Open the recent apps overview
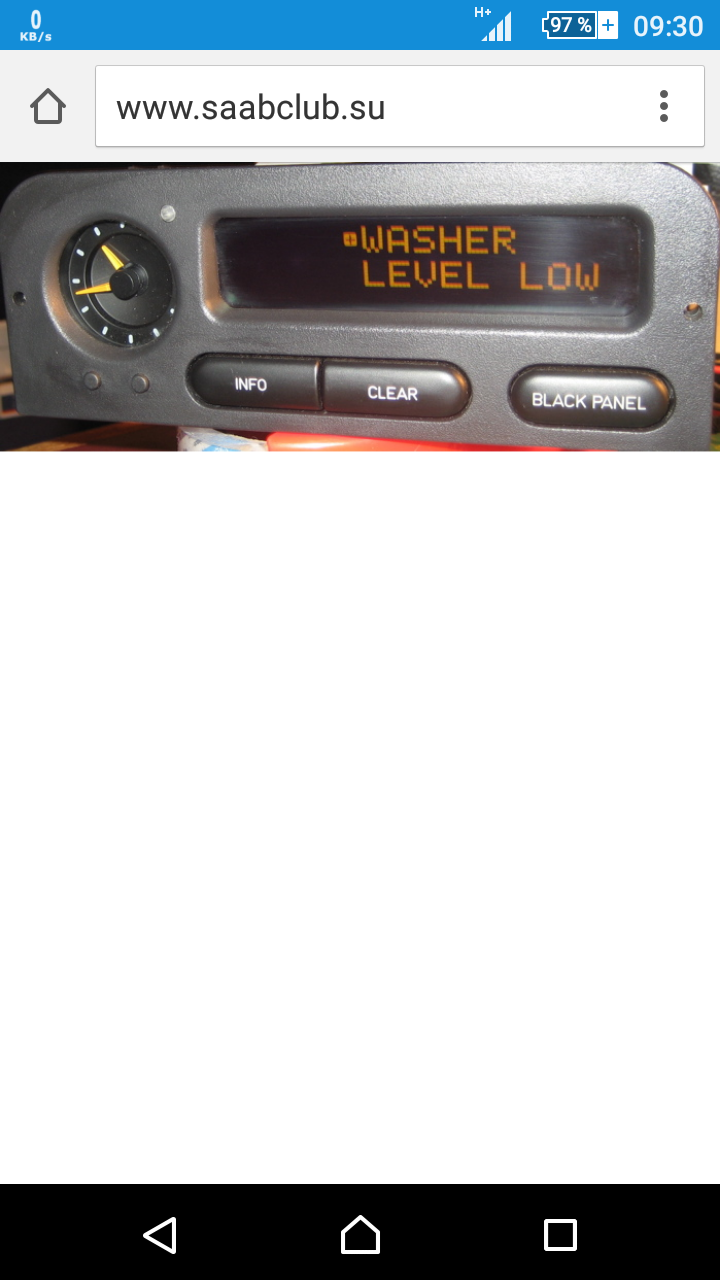The width and height of the screenshot is (720, 1280). coord(560,1235)
